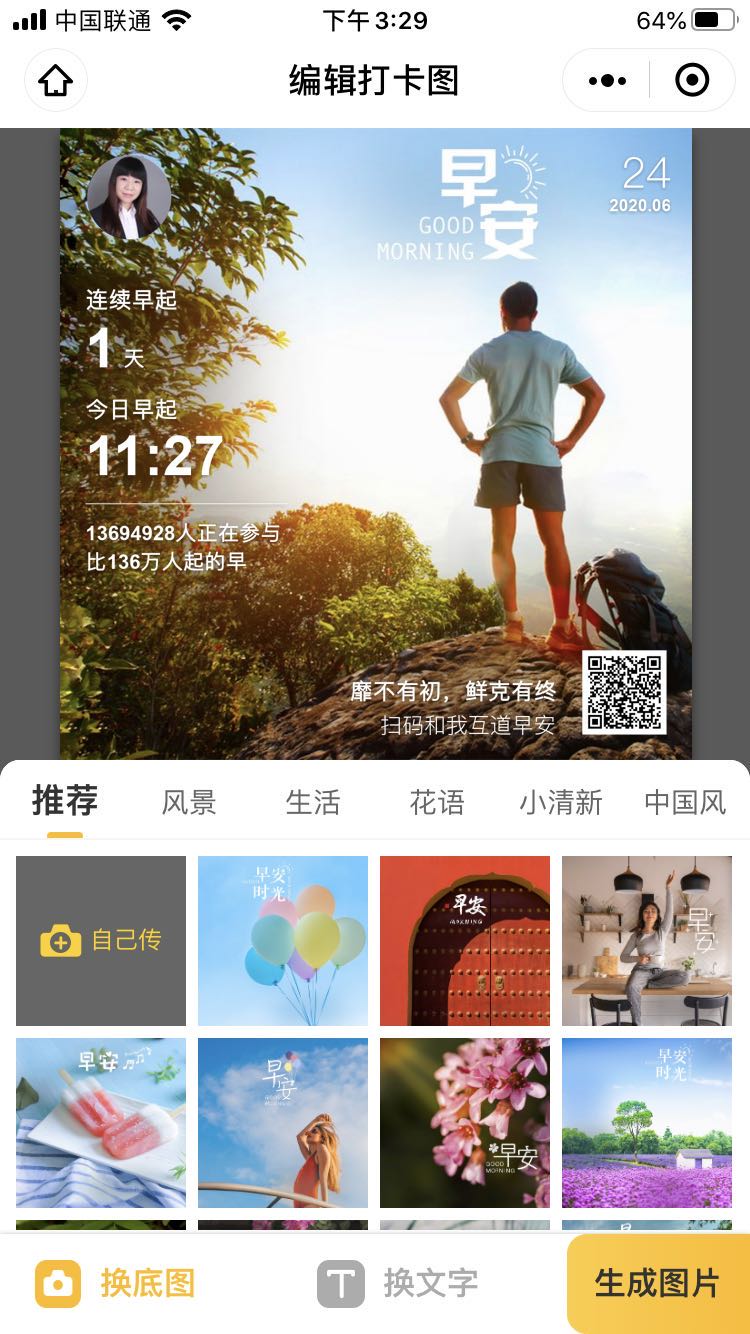The width and height of the screenshot is (750, 1334).
Task: Switch to the 生活 tab
Action: (313, 802)
